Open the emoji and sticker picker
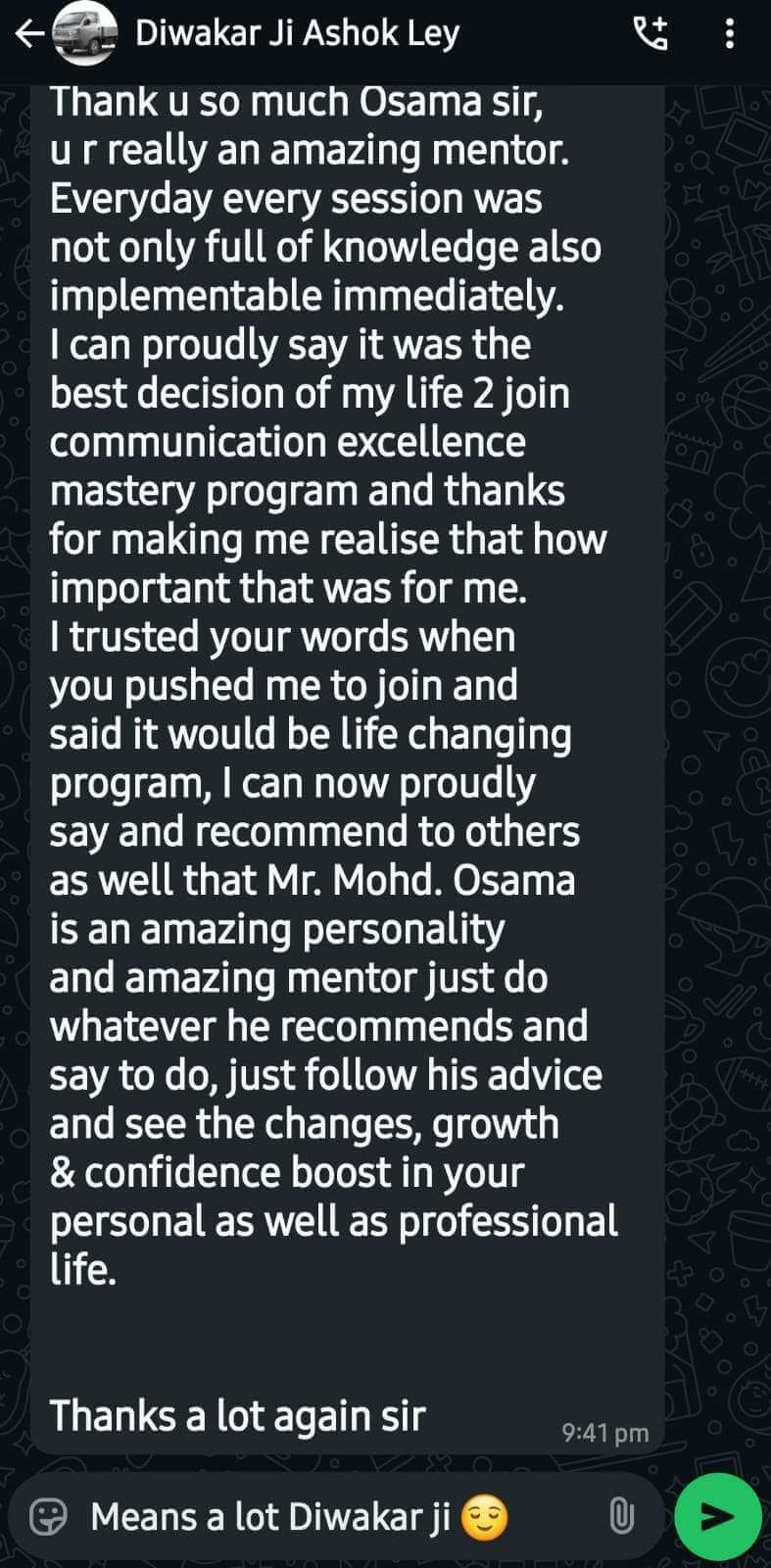Viewport: 771px width, 1568px height. (x=48, y=1517)
